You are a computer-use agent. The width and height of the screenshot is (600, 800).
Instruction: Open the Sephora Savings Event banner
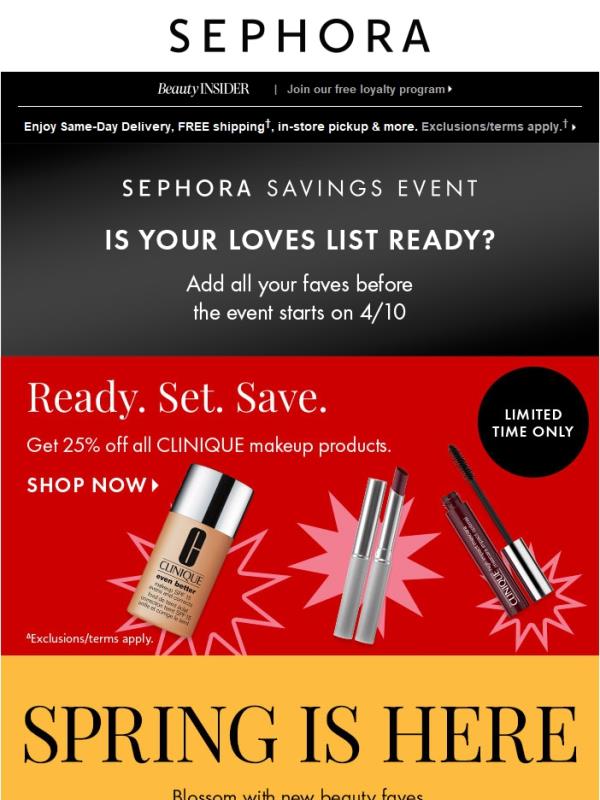coord(300,250)
